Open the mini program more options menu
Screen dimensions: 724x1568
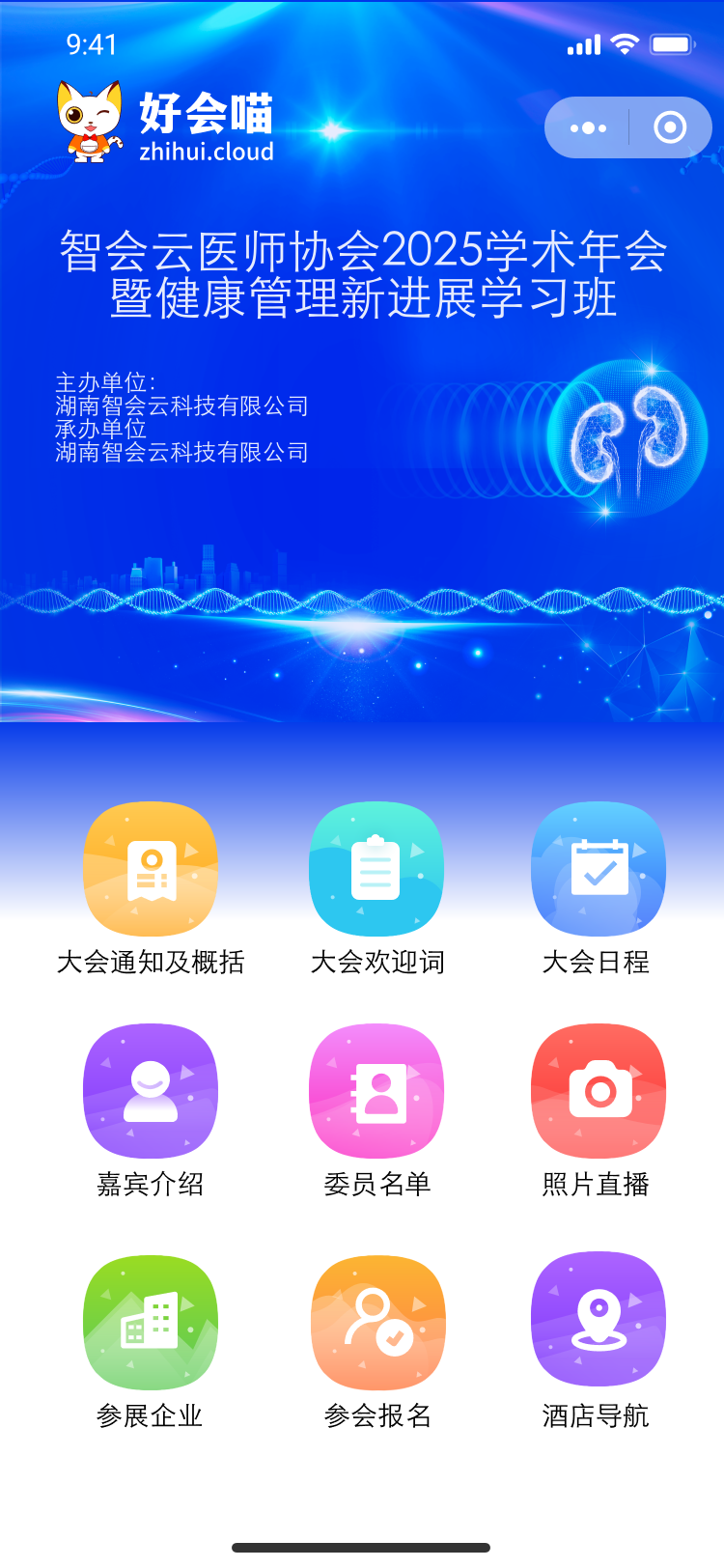pos(588,127)
